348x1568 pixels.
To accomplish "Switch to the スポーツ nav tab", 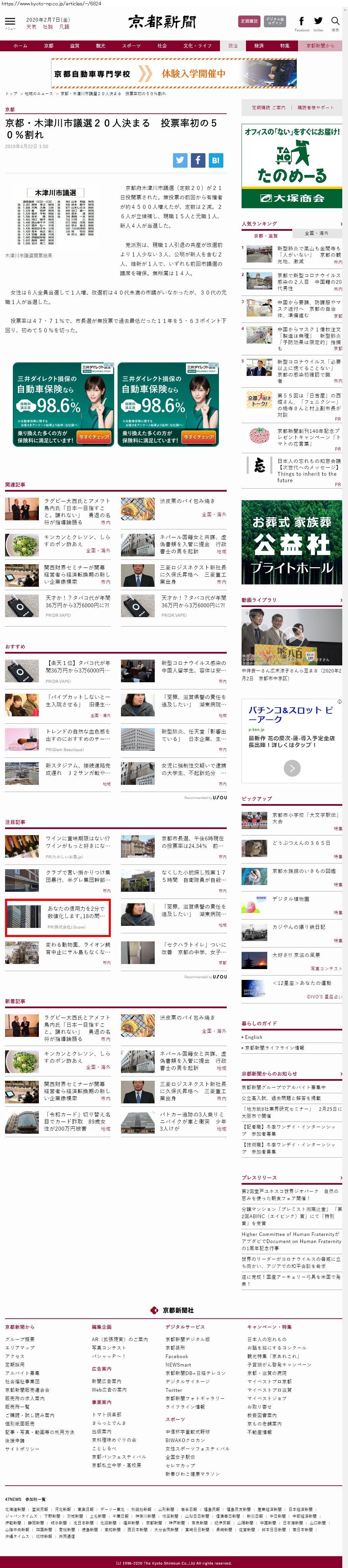I will pyautogui.click(x=131, y=46).
